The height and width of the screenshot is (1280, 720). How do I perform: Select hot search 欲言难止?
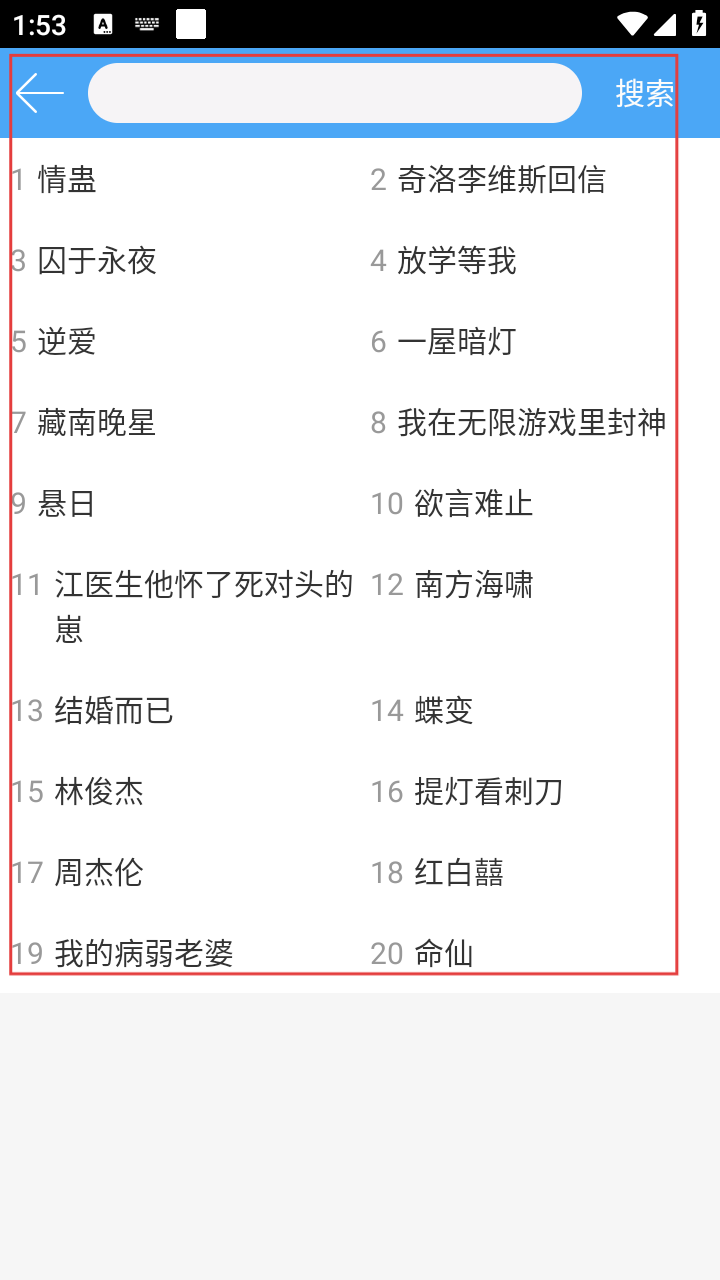[474, 503]
